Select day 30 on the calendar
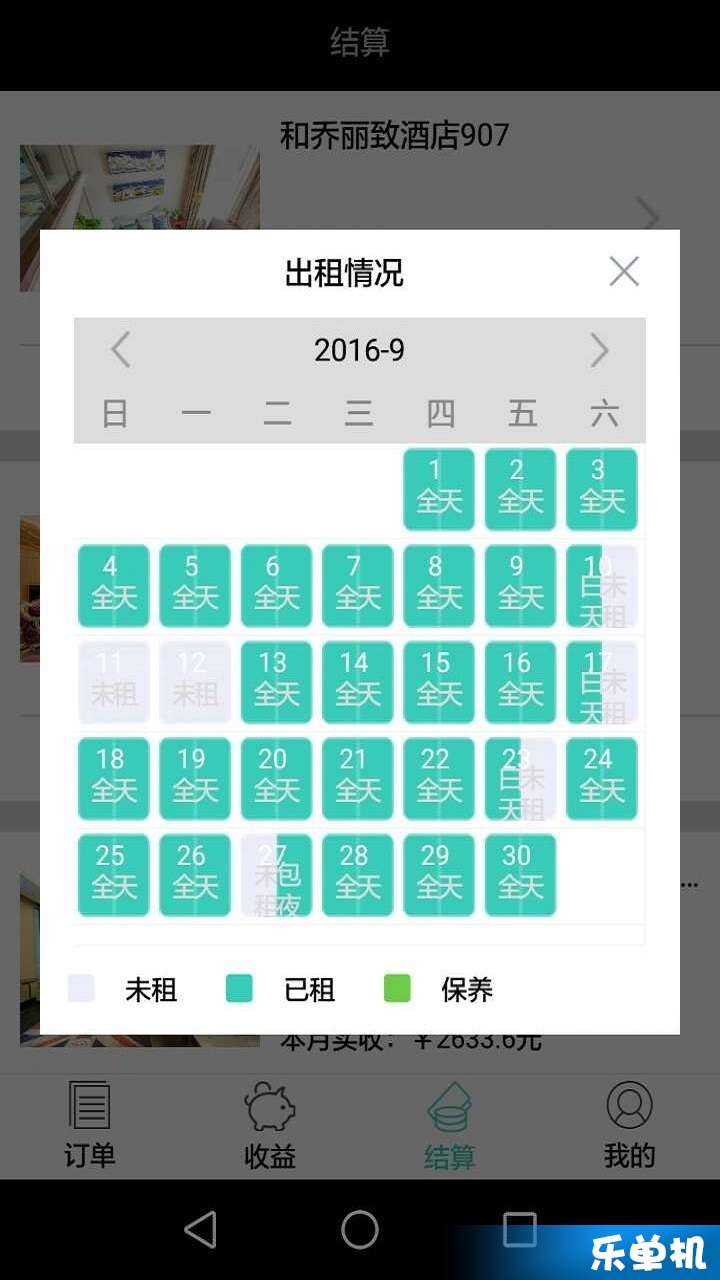720x1280 pixels. click(x=520, y=875)
